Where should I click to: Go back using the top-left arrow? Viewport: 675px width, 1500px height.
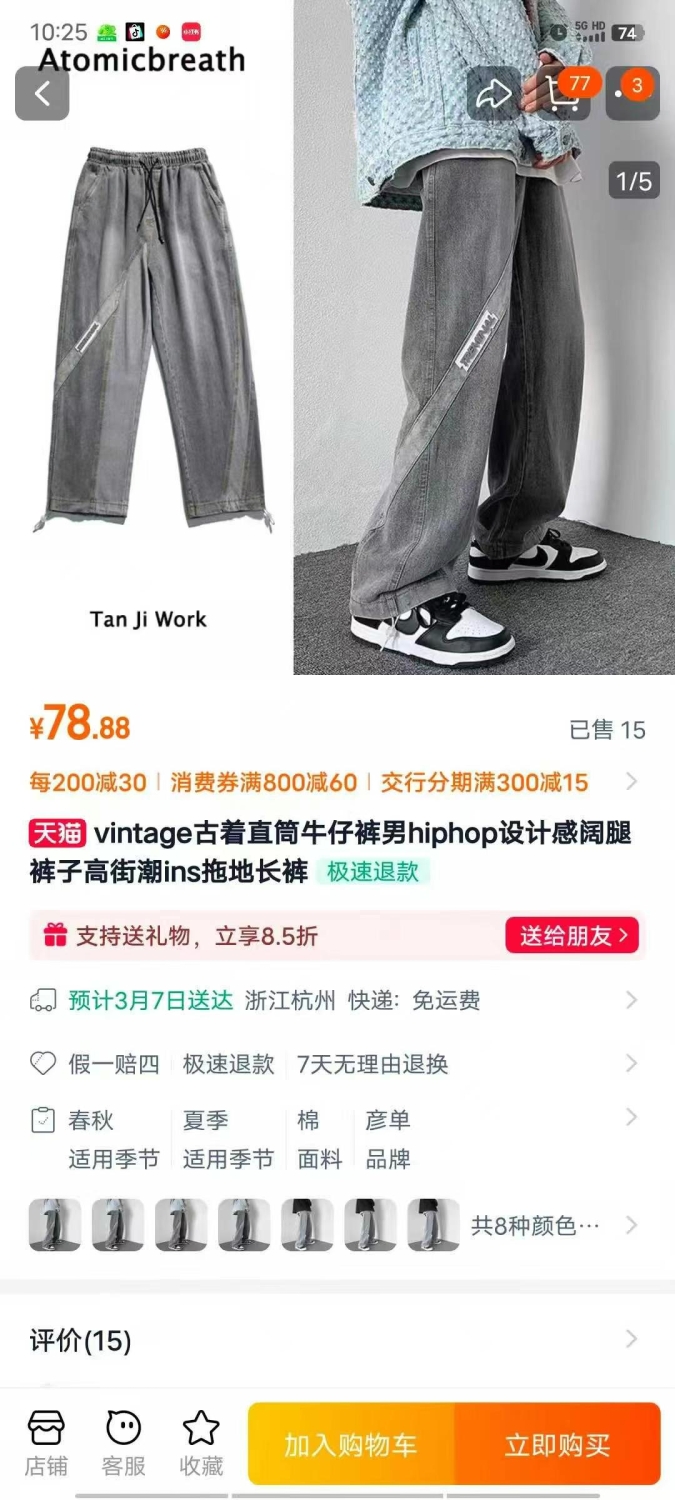click(x=42, y=94)
